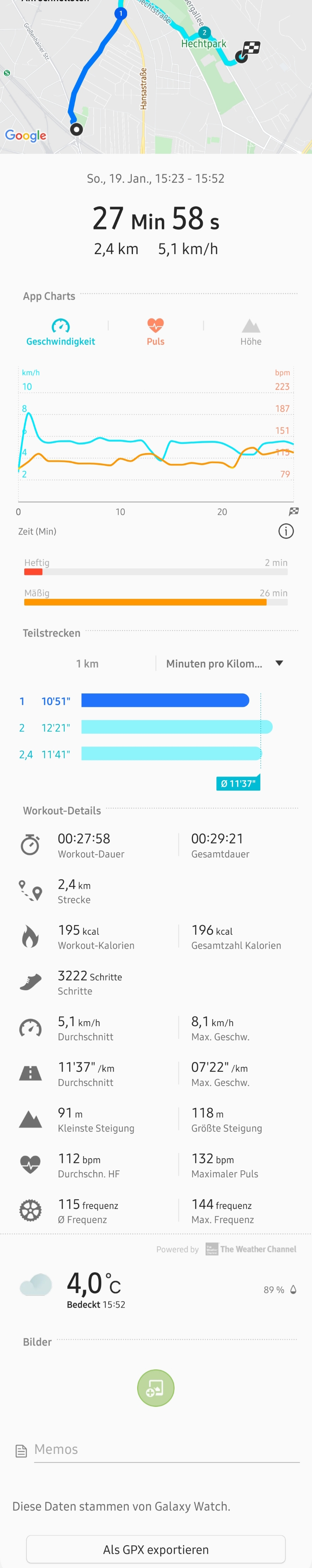Add a picture to this workout

[156, 1388]
